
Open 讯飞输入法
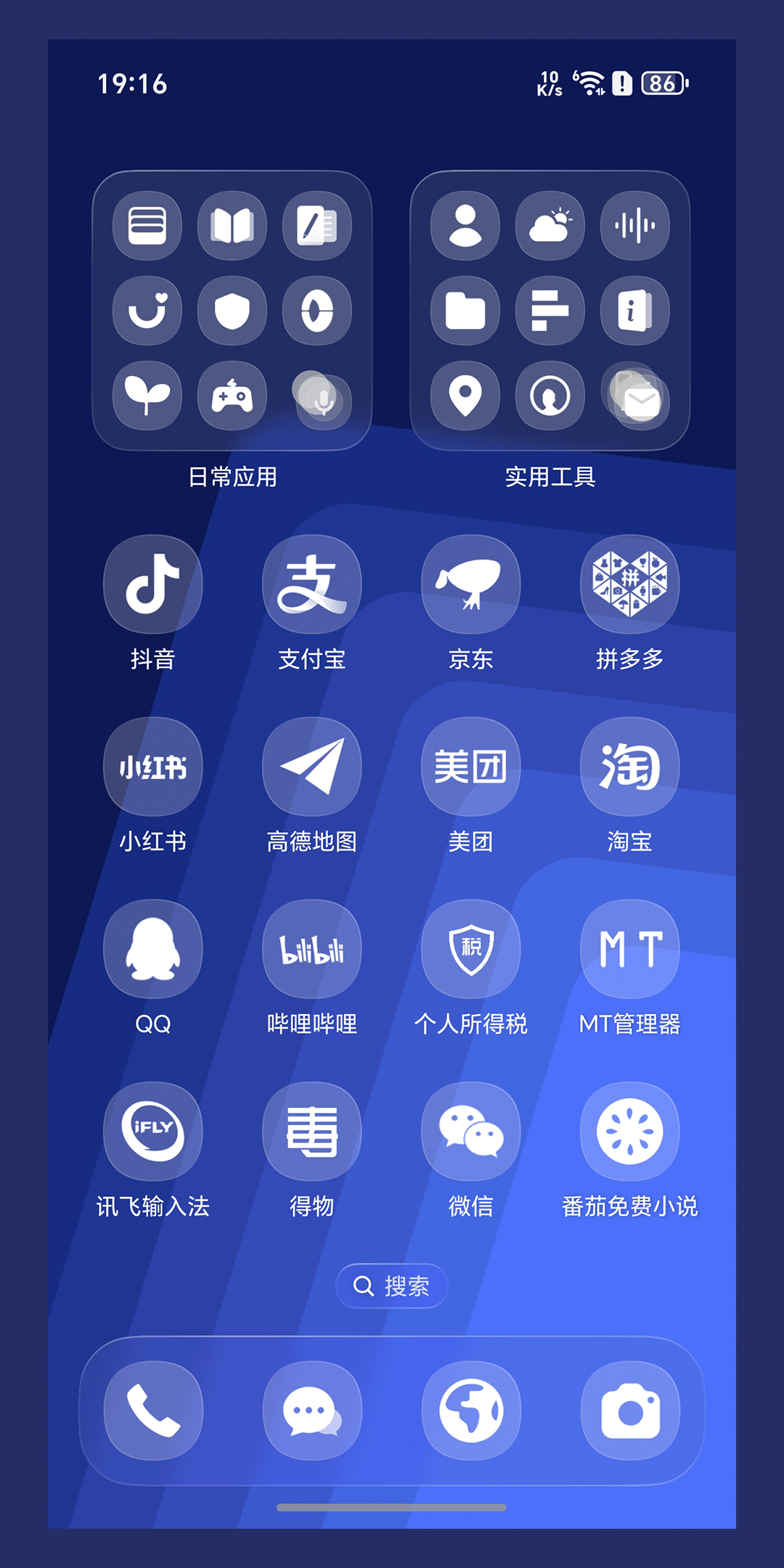pos(152,1130)
